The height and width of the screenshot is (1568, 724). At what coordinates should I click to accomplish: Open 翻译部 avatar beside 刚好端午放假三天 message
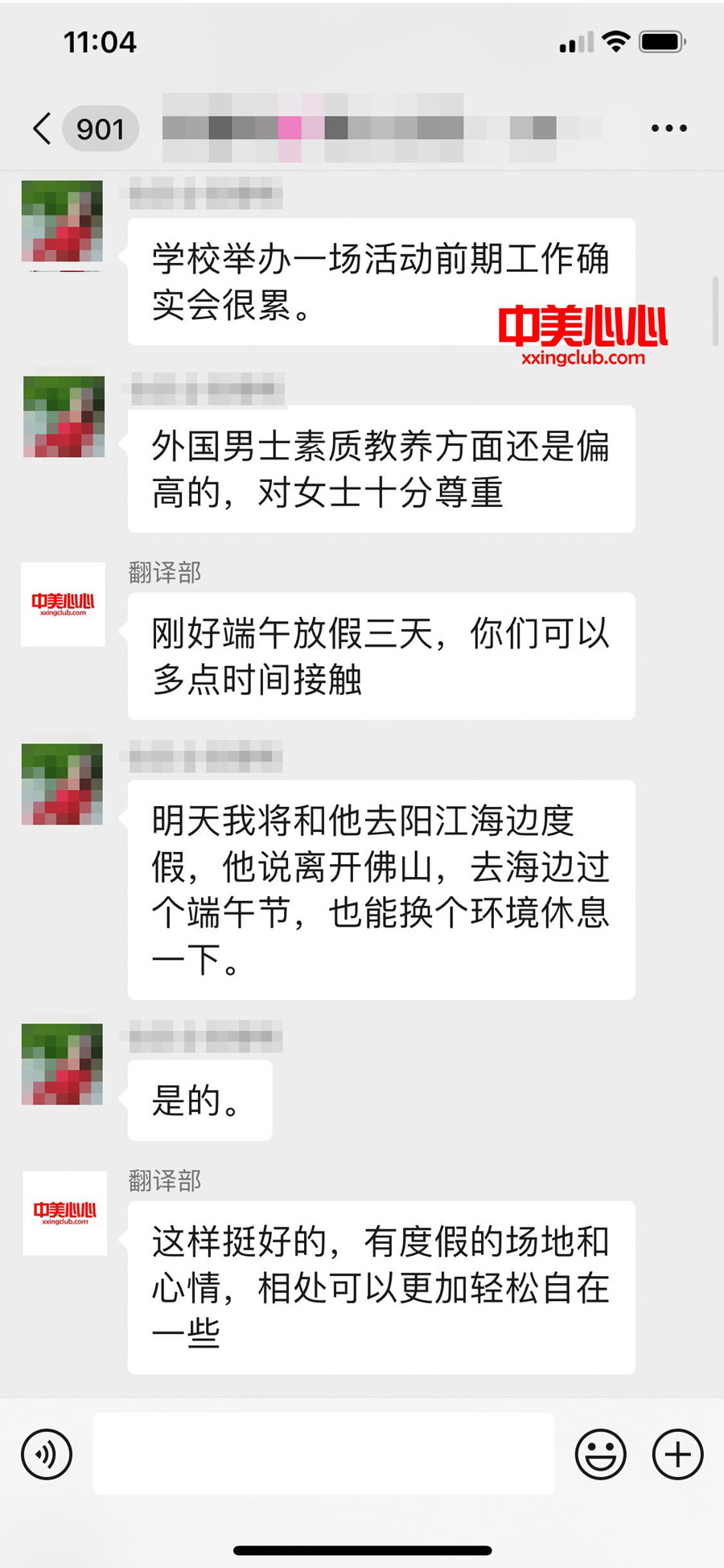click(x=63, y=604)
